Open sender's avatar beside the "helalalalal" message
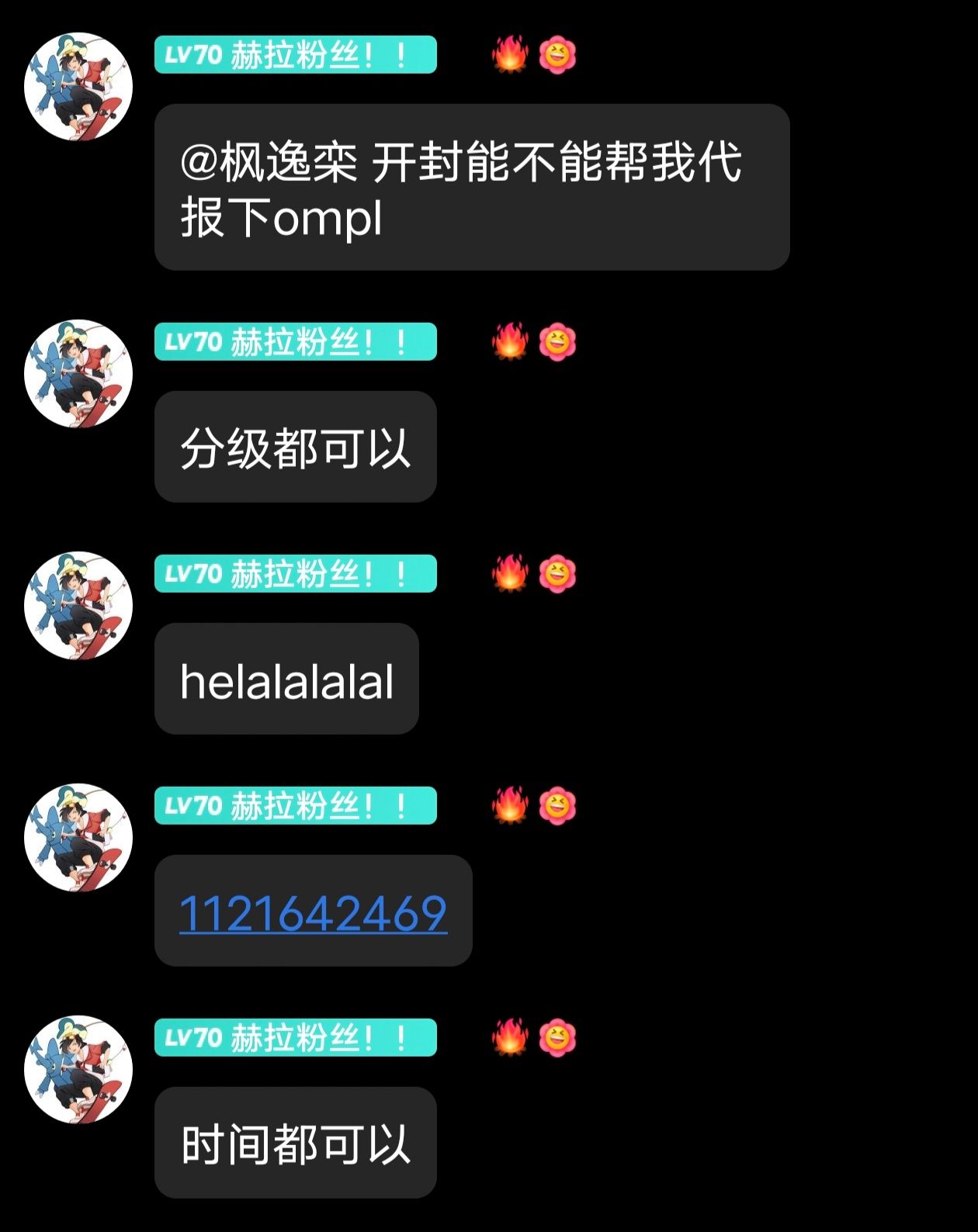Image resolution: width=978 pixels, height=1232 pixels. [x=78, y=606]
